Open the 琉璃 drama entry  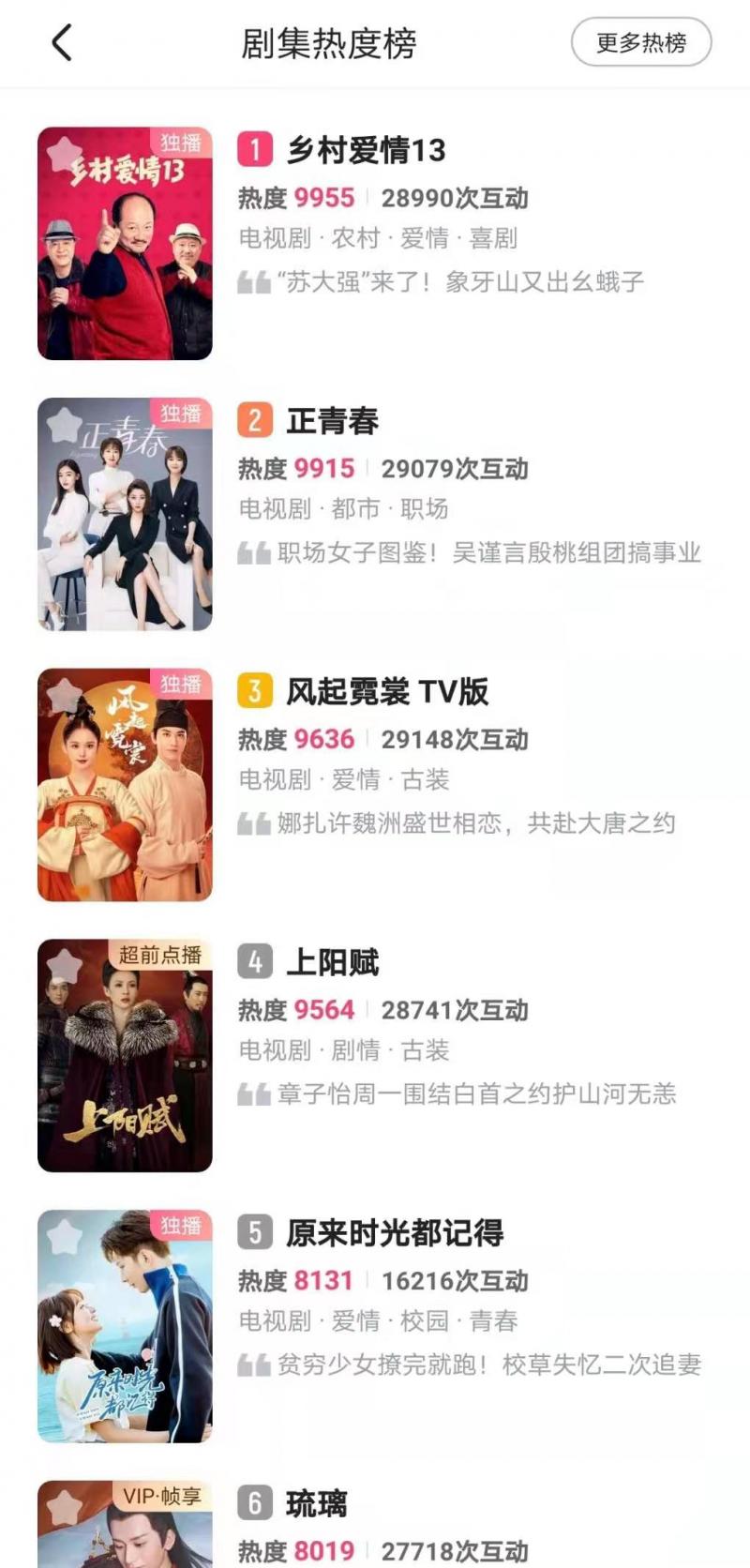click(x=316, y=1504)
